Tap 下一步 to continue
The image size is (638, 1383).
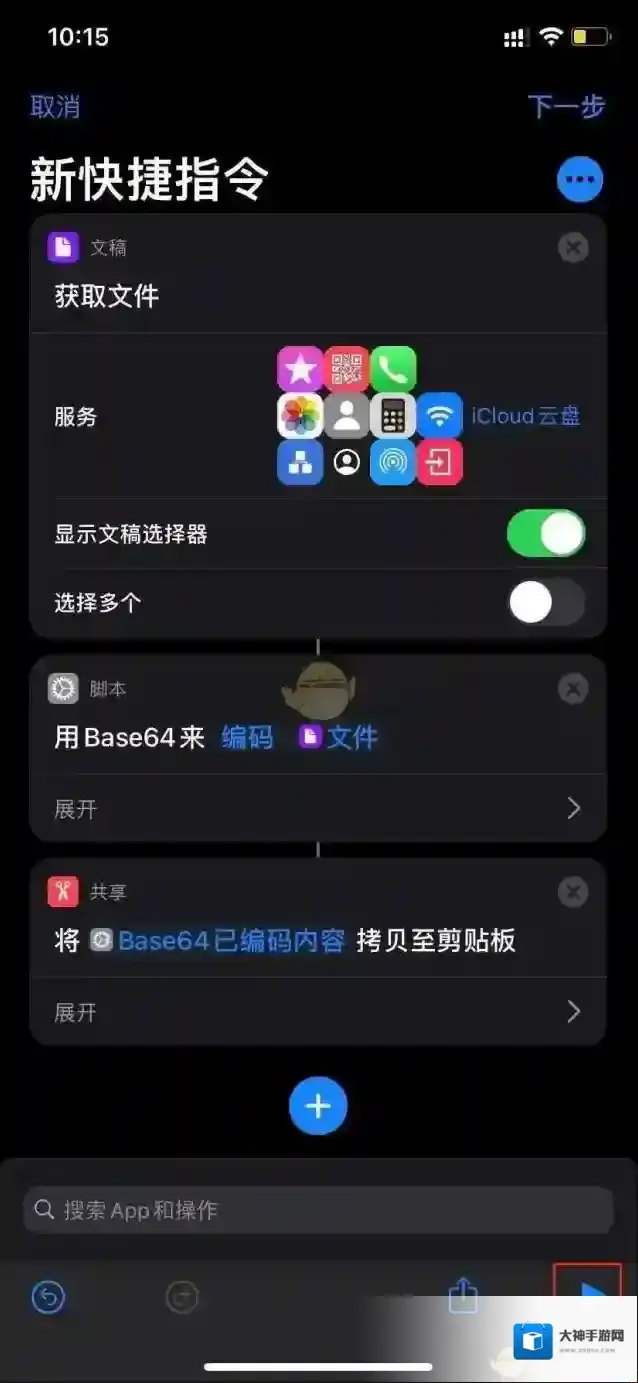(x=566, y=107)
